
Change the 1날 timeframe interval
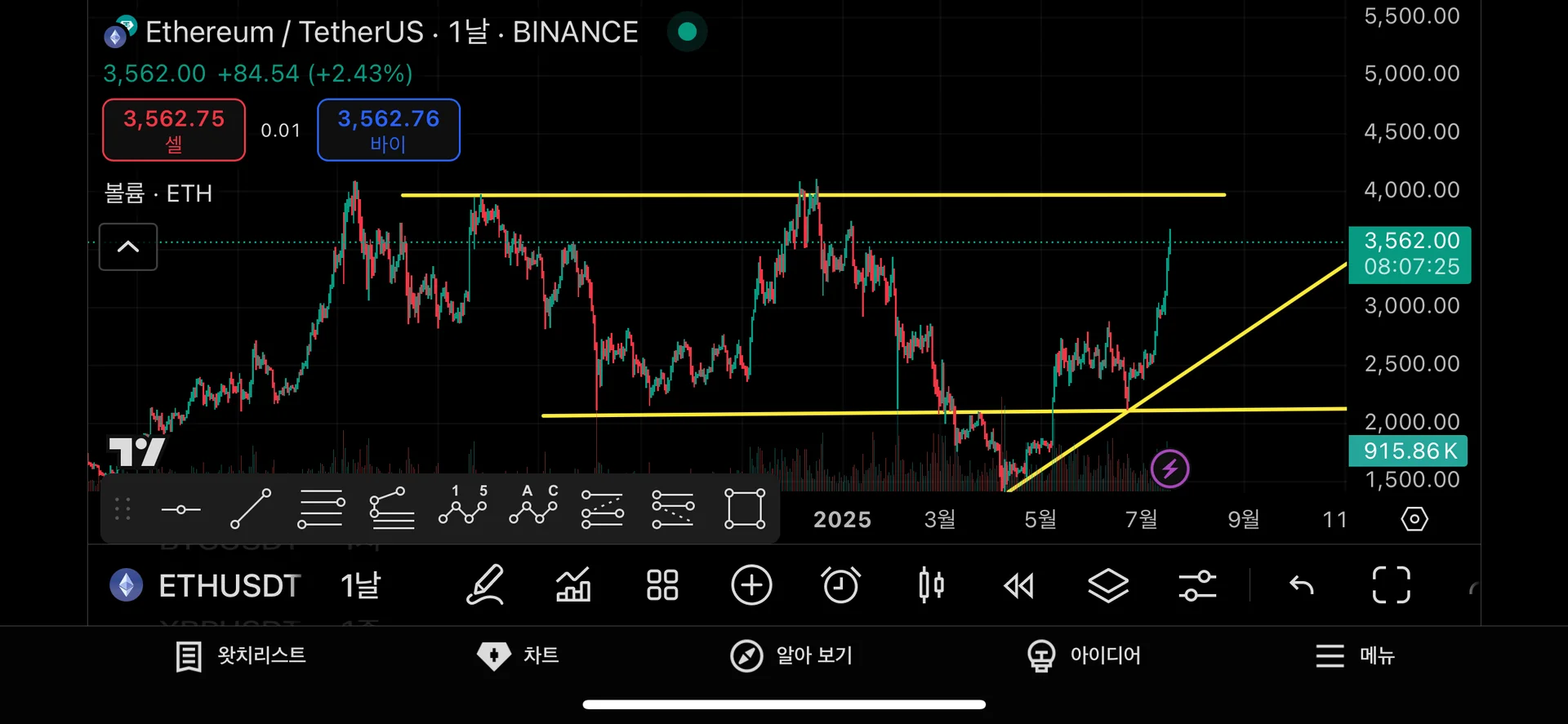[360, 585]
